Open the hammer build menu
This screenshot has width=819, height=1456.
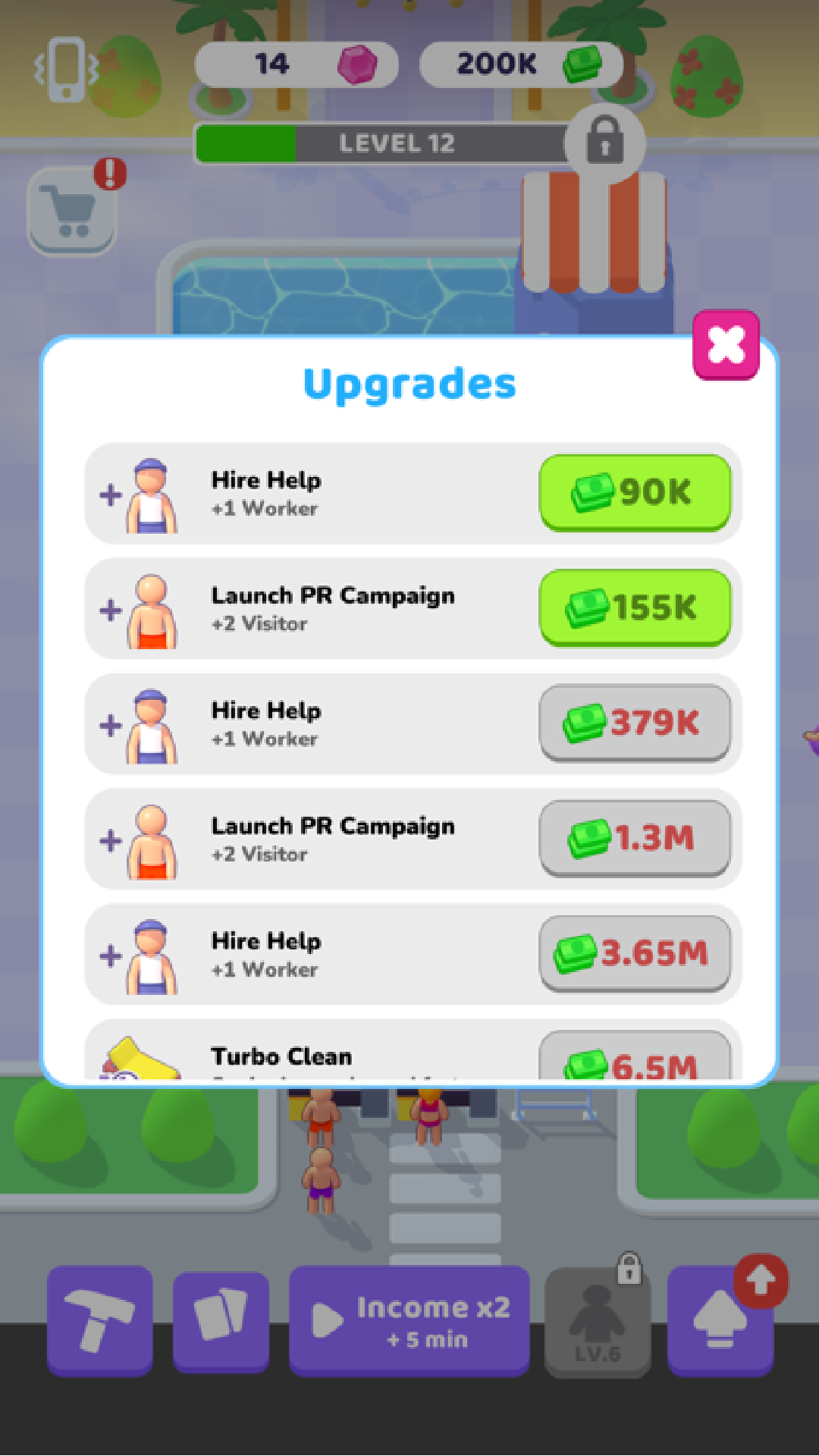pos(100,1320)
